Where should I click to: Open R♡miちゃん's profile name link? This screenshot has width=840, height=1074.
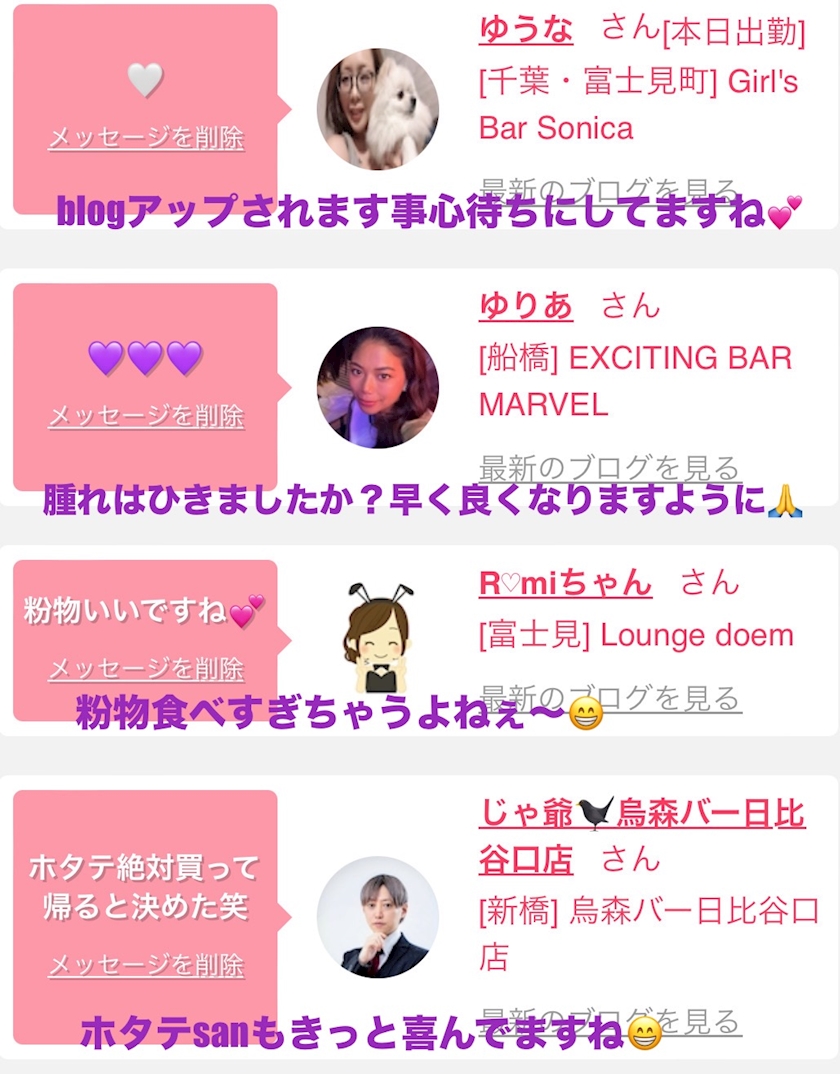point(565,582)
